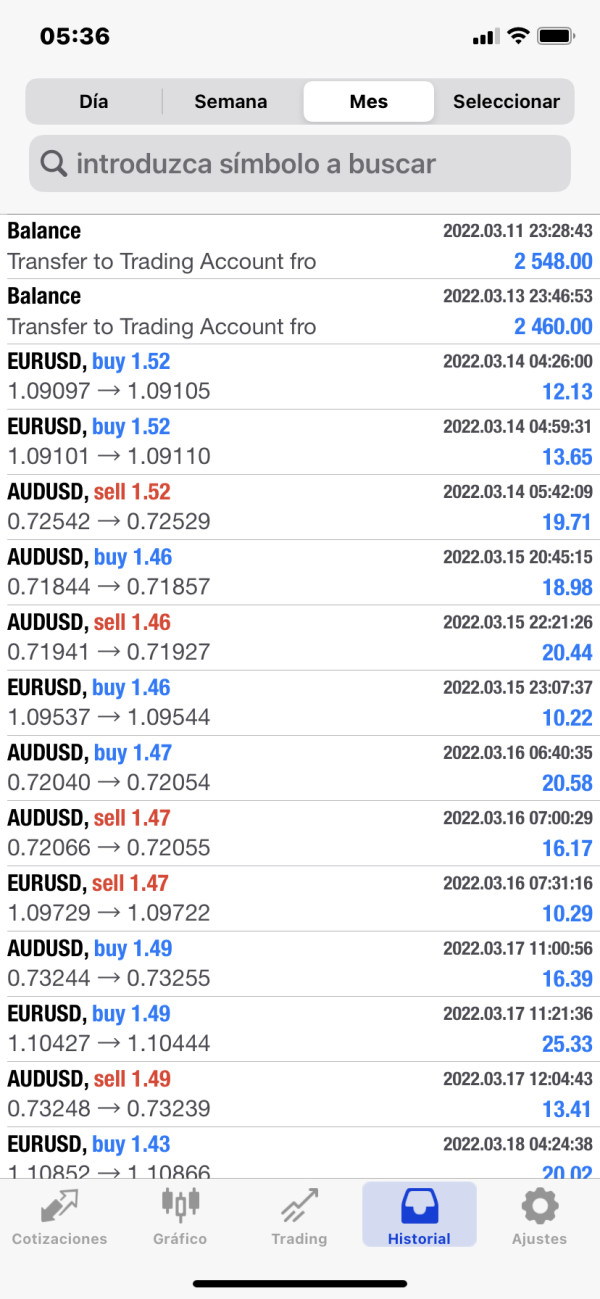
Task: Open the Ajustes settings tab
Action: point(539,1215)
